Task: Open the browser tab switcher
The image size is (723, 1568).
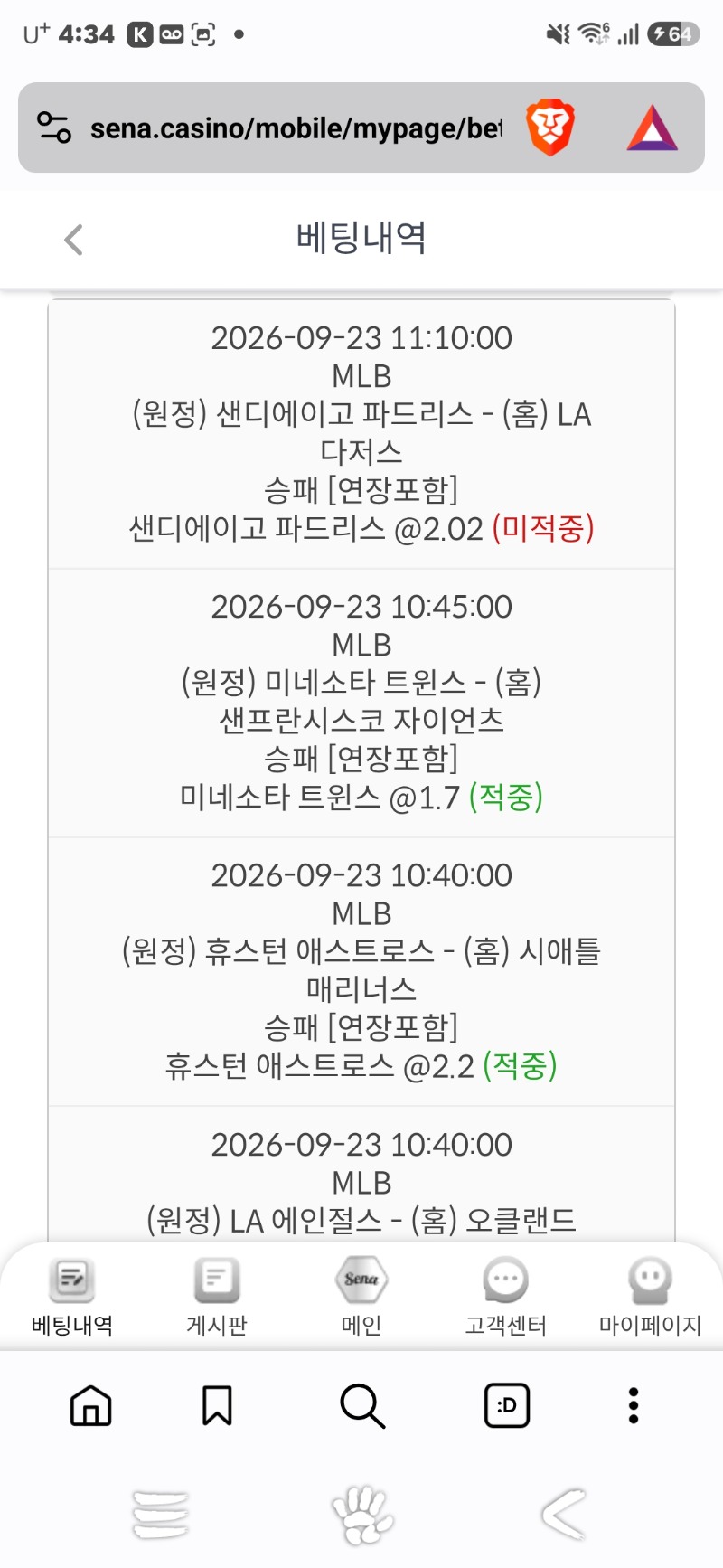Action: 507,1405
